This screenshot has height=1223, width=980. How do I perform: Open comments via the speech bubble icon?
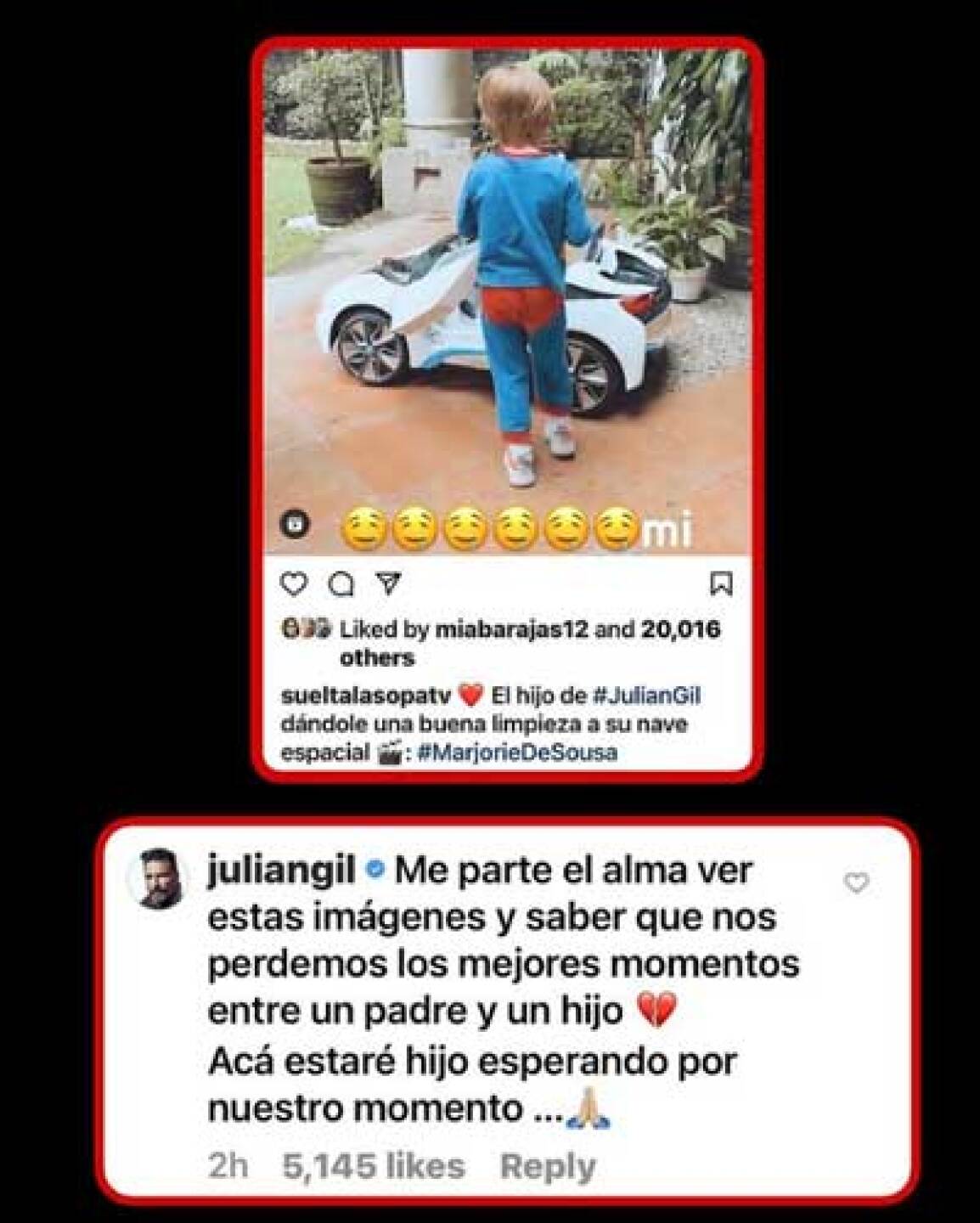click(x=340, y=584)
